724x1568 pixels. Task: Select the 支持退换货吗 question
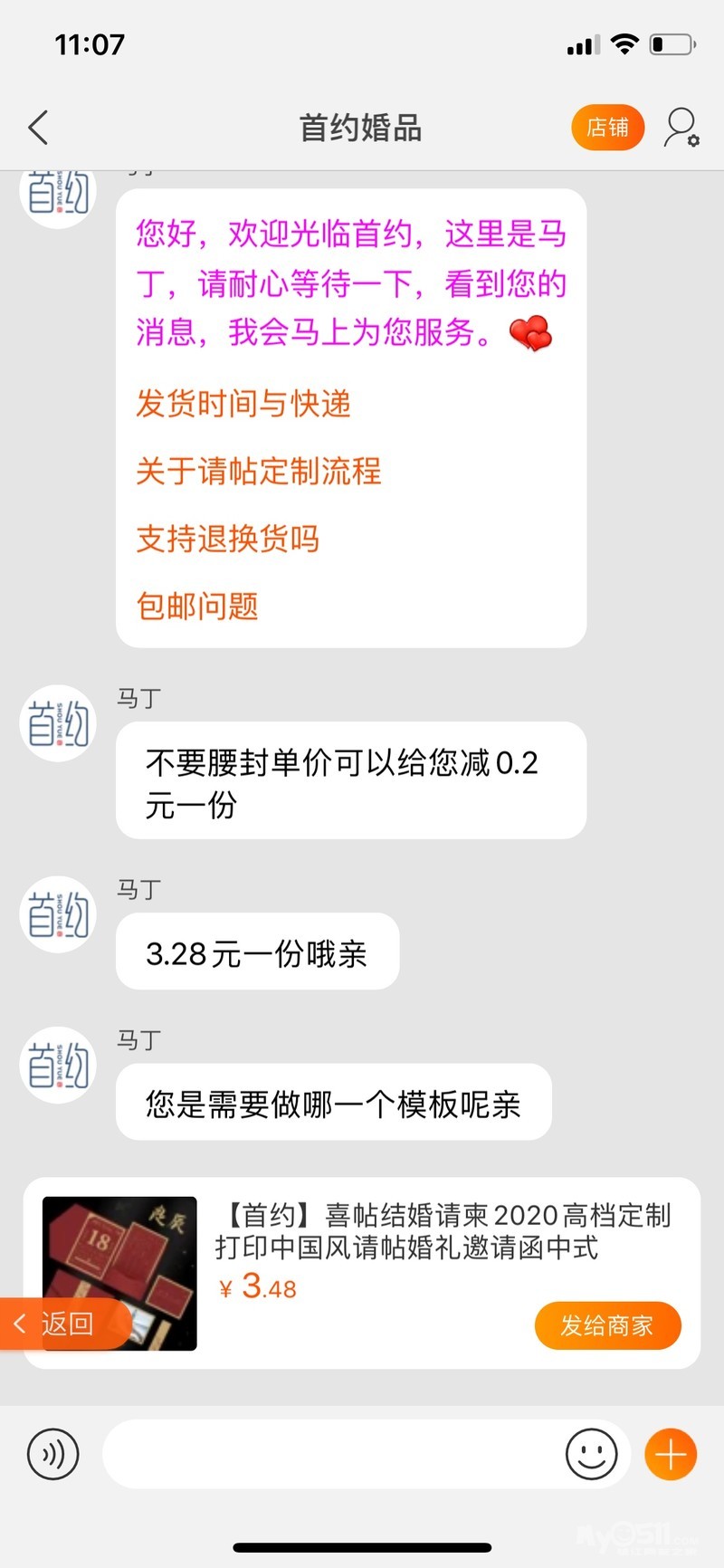228,539
